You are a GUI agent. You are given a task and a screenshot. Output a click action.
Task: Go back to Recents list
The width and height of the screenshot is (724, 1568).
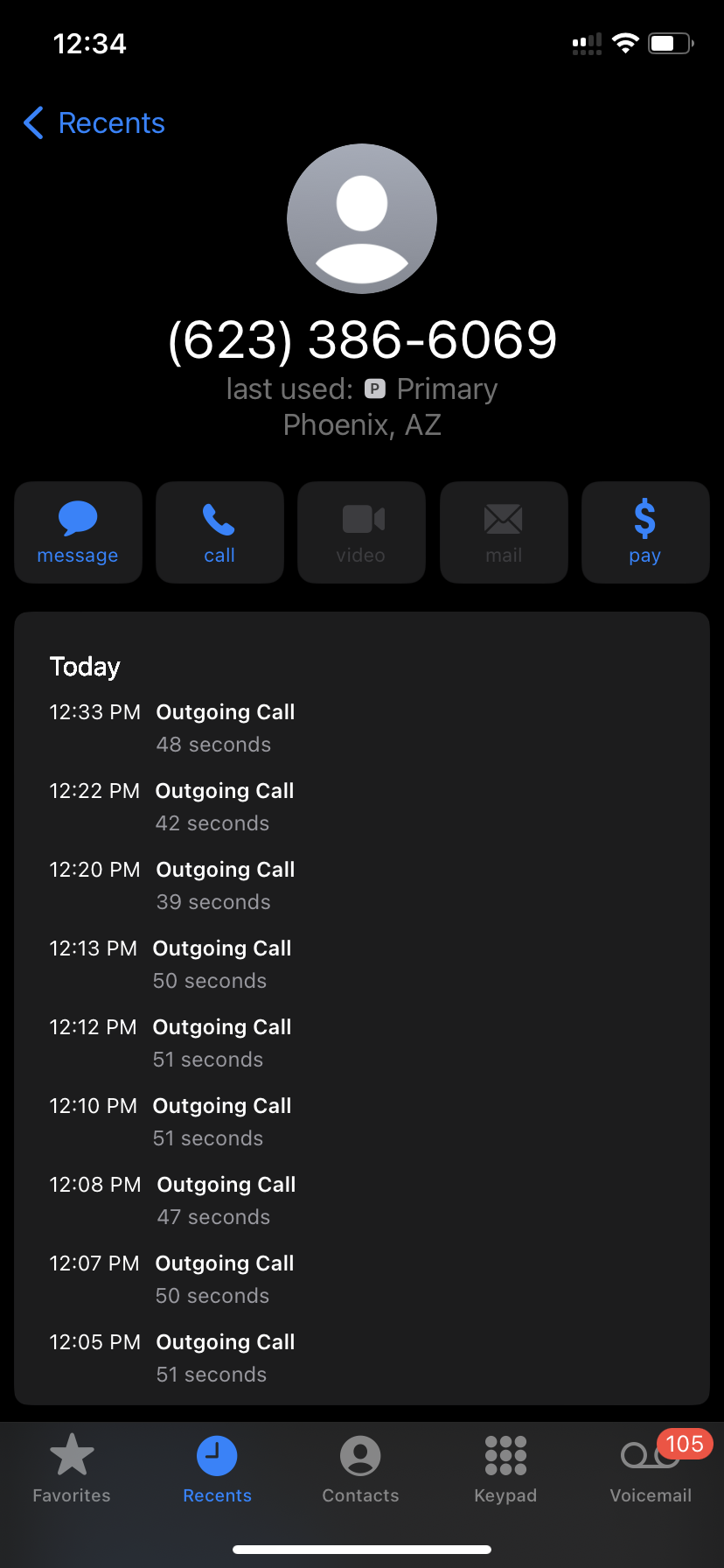point(94,123)
